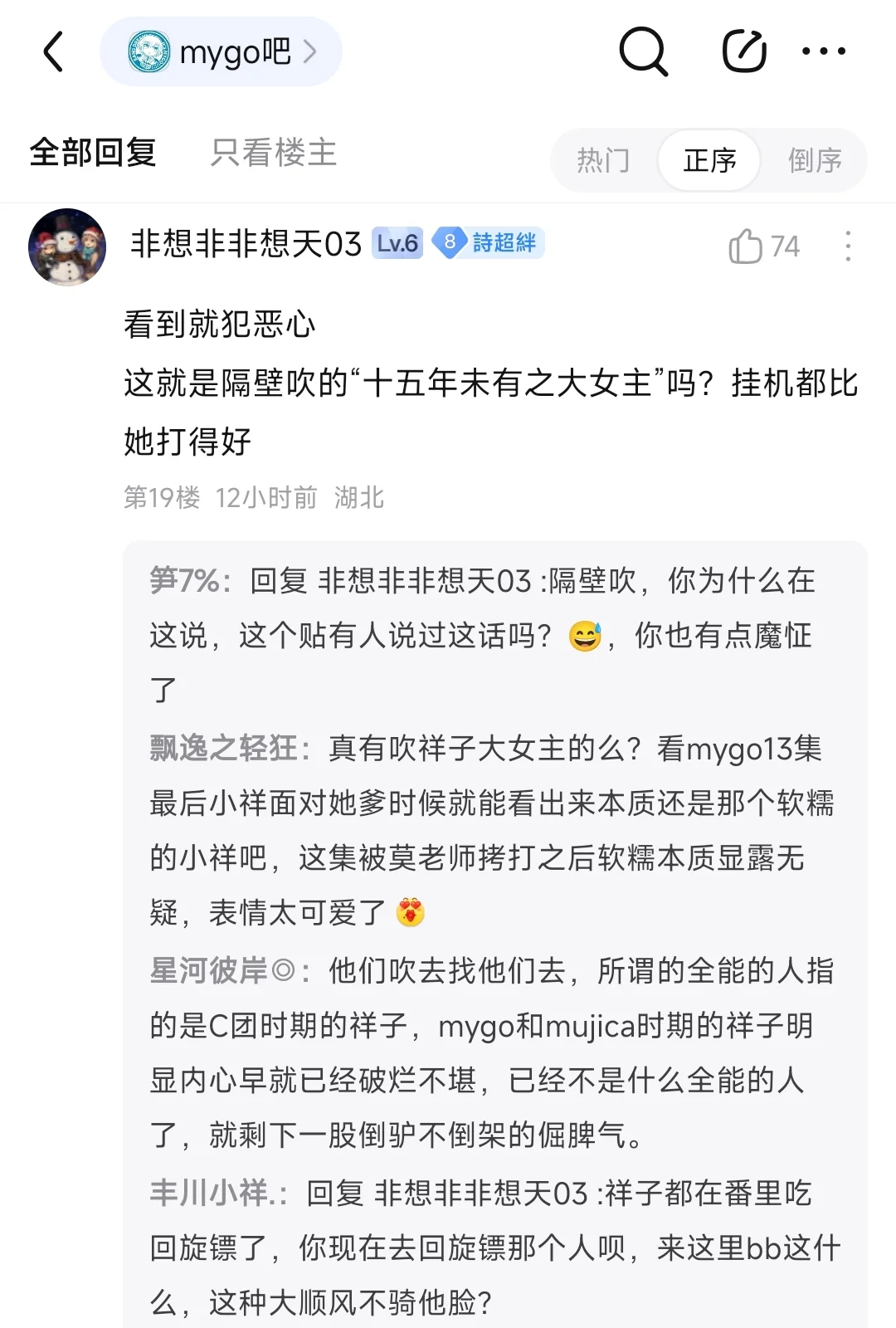Open the top-right overflow menu
Image resolution: width=896 pixels, height=1328 pixels.
(x=823, y=51)
